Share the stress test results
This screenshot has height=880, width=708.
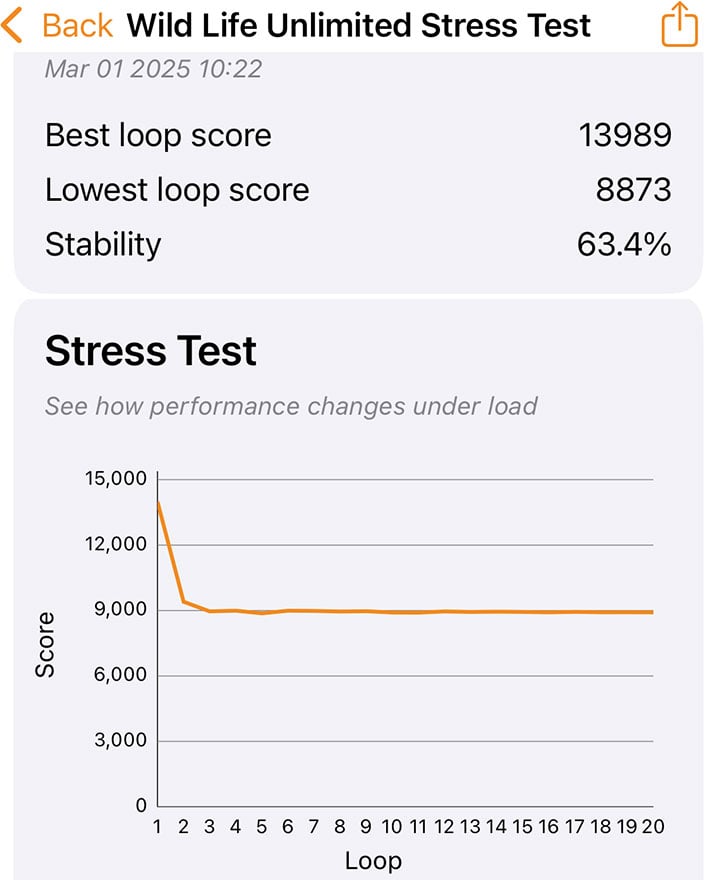pos(678,24)
